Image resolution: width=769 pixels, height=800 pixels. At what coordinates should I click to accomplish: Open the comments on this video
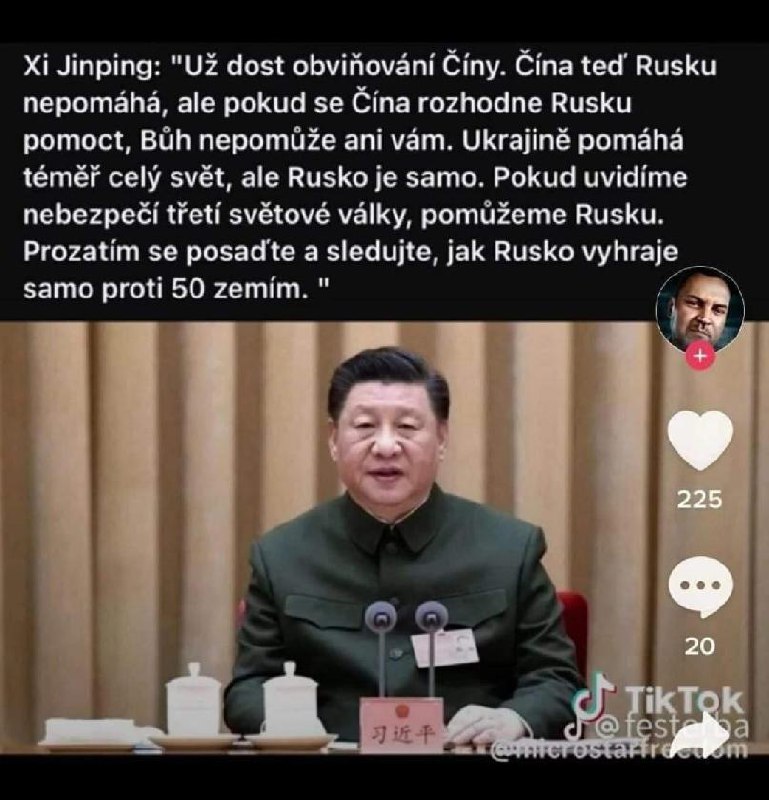[x=700, y=588]
